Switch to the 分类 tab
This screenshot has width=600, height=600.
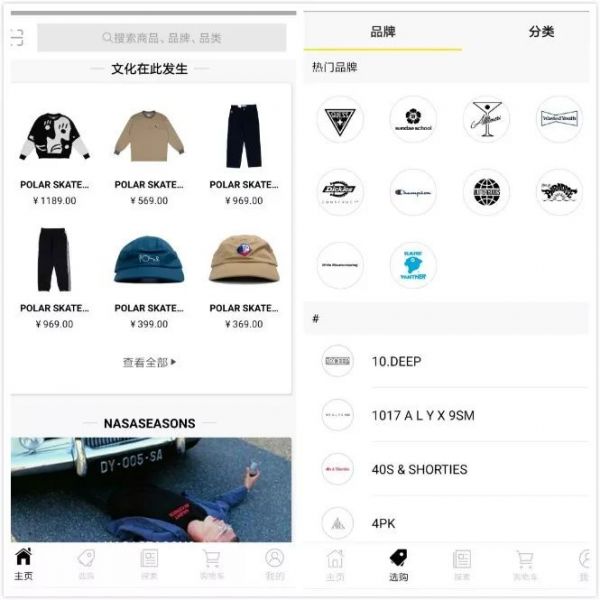pyautogui.click(x=541, y=32)
